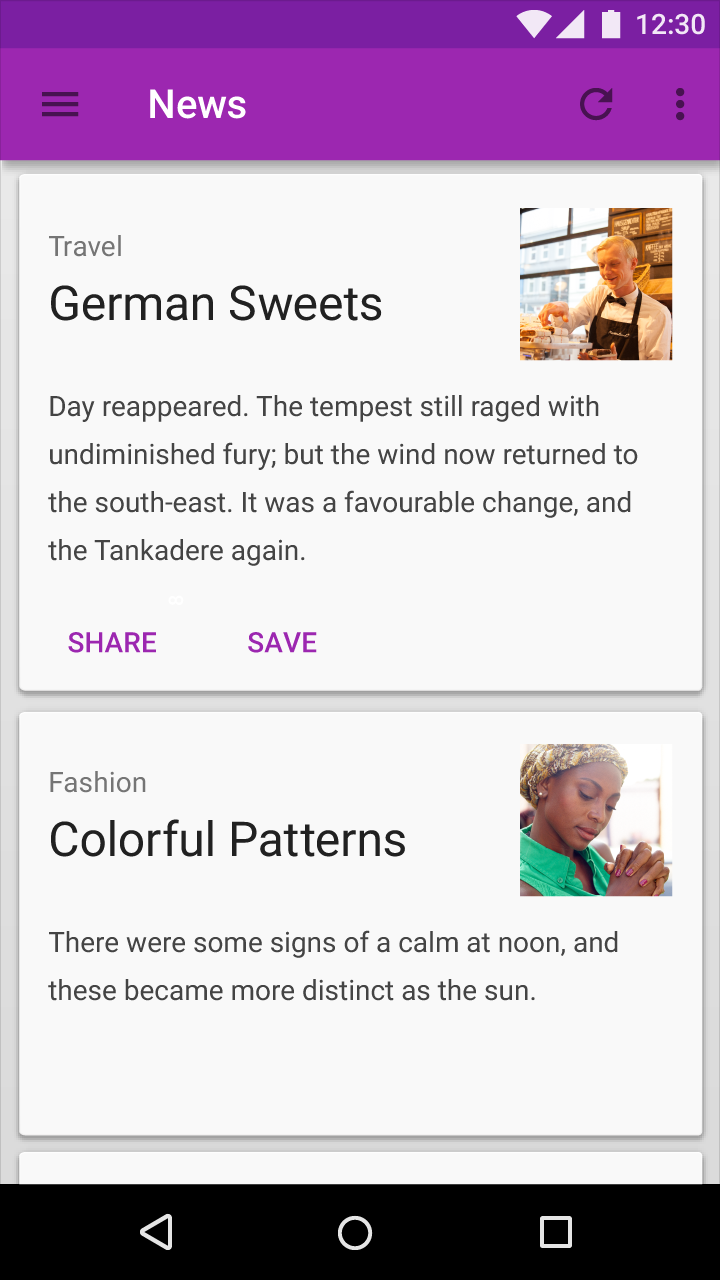Viewport: 720px width, 1280px height.
Task: Open the hamburger navigation drawer
Action: tap(60, 104)
